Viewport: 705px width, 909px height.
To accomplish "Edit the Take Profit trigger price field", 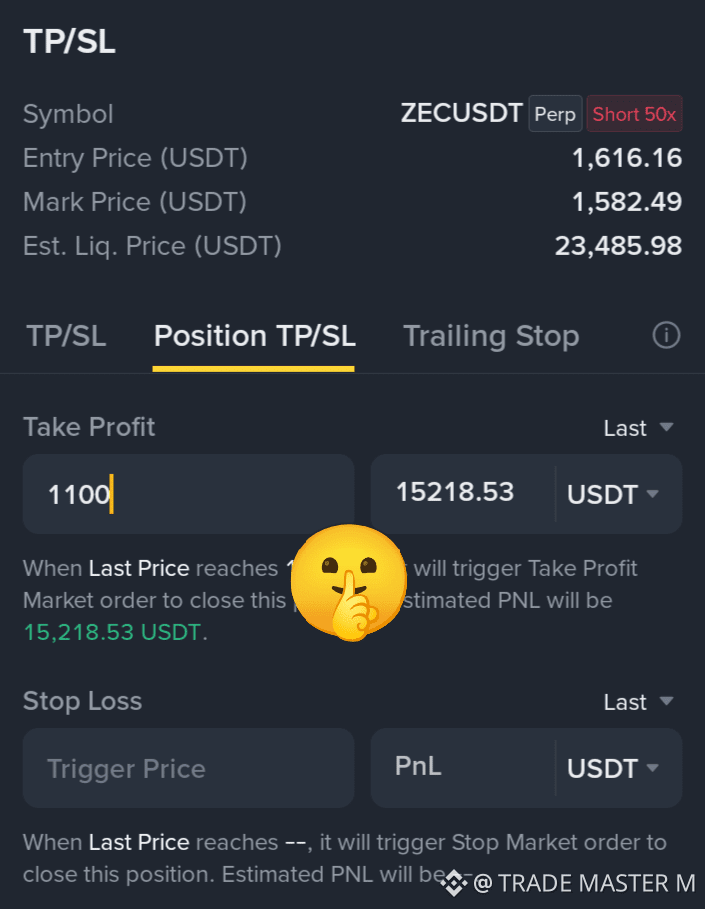I will pyautogui.click(x=188, y=494).
